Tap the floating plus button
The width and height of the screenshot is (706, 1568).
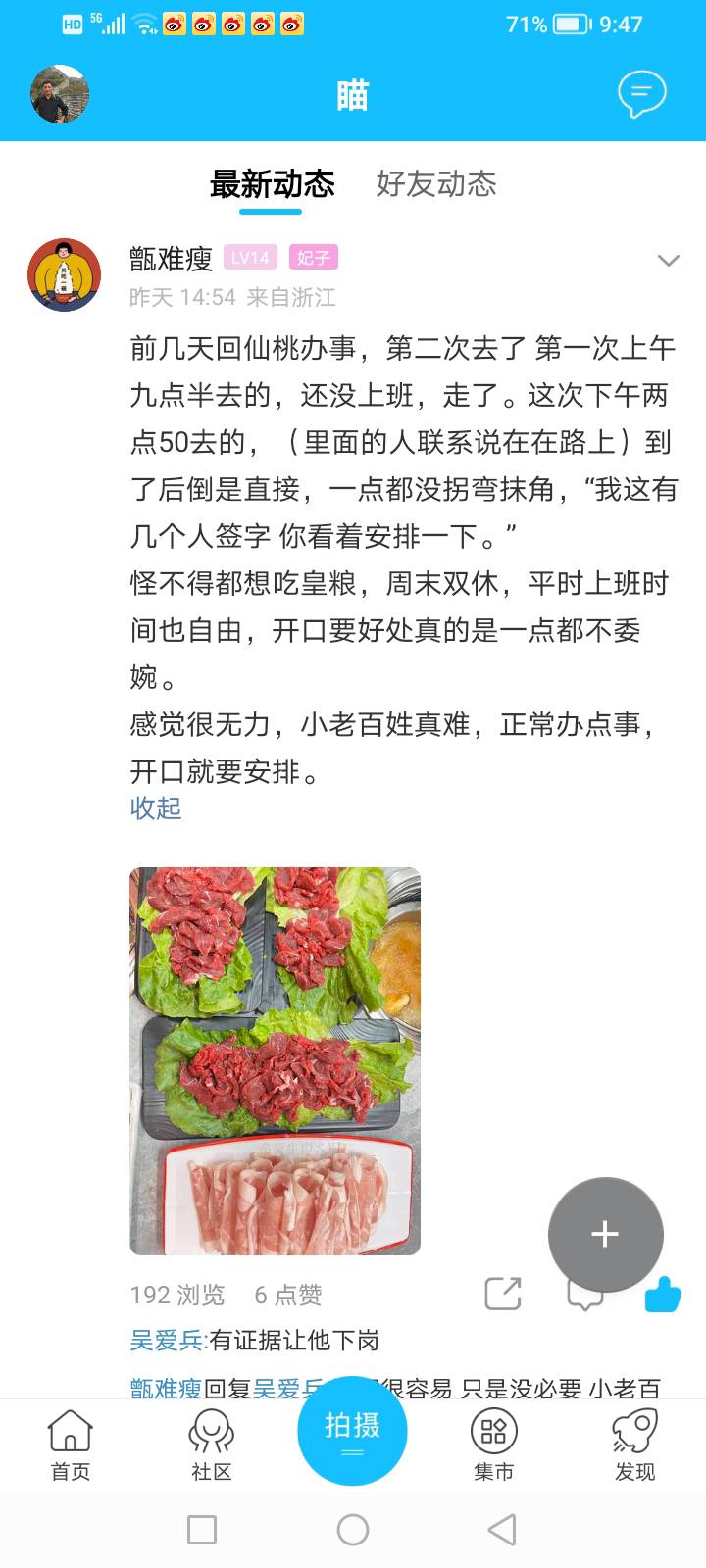[x=605, y=1234]
